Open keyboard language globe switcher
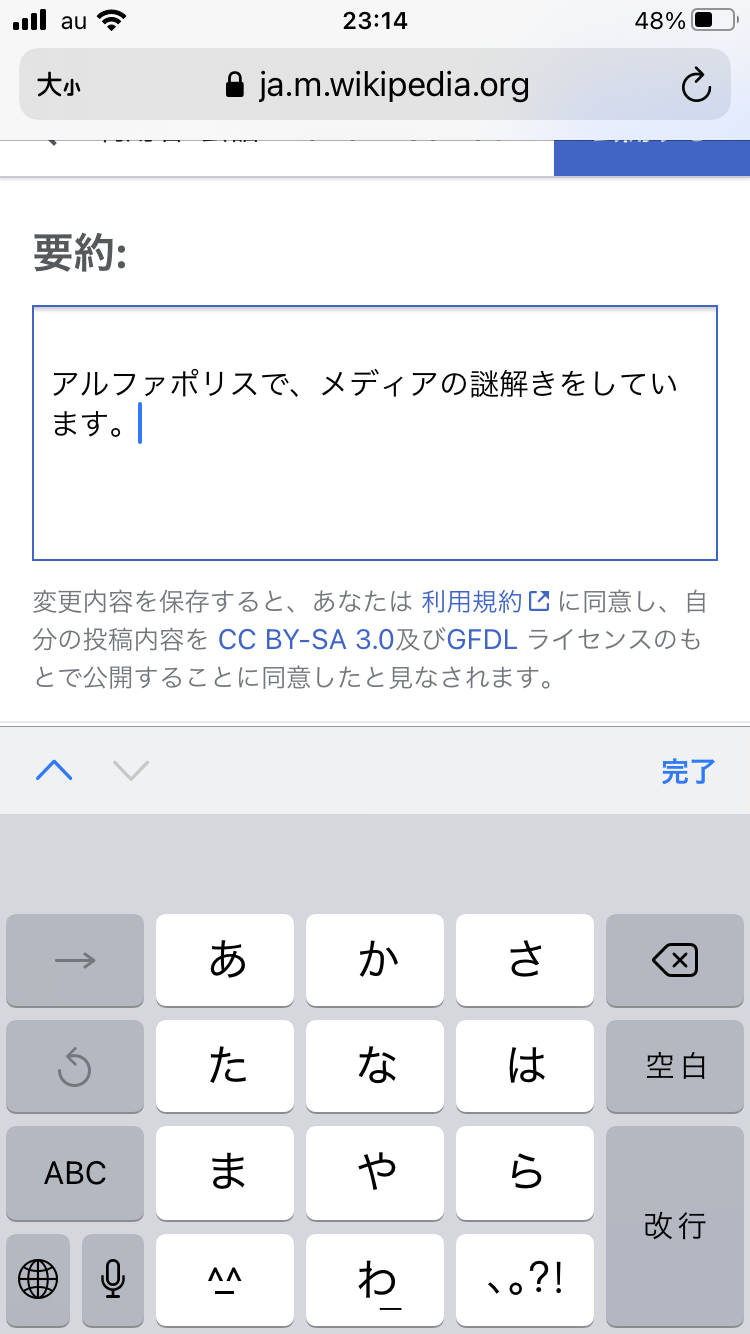The width and height of the screenshot is (750, 1334). point(38,1278)
